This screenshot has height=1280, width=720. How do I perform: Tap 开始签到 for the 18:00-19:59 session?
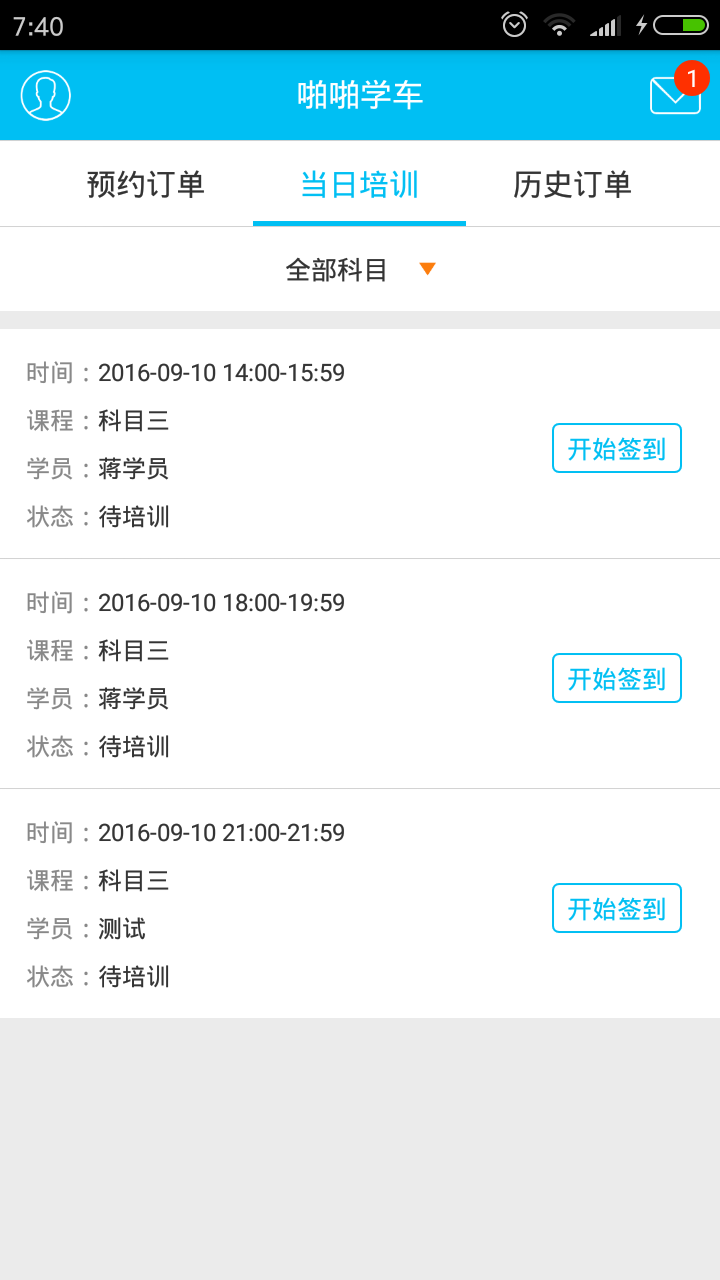pyautogui.click(x=616, y=678)
